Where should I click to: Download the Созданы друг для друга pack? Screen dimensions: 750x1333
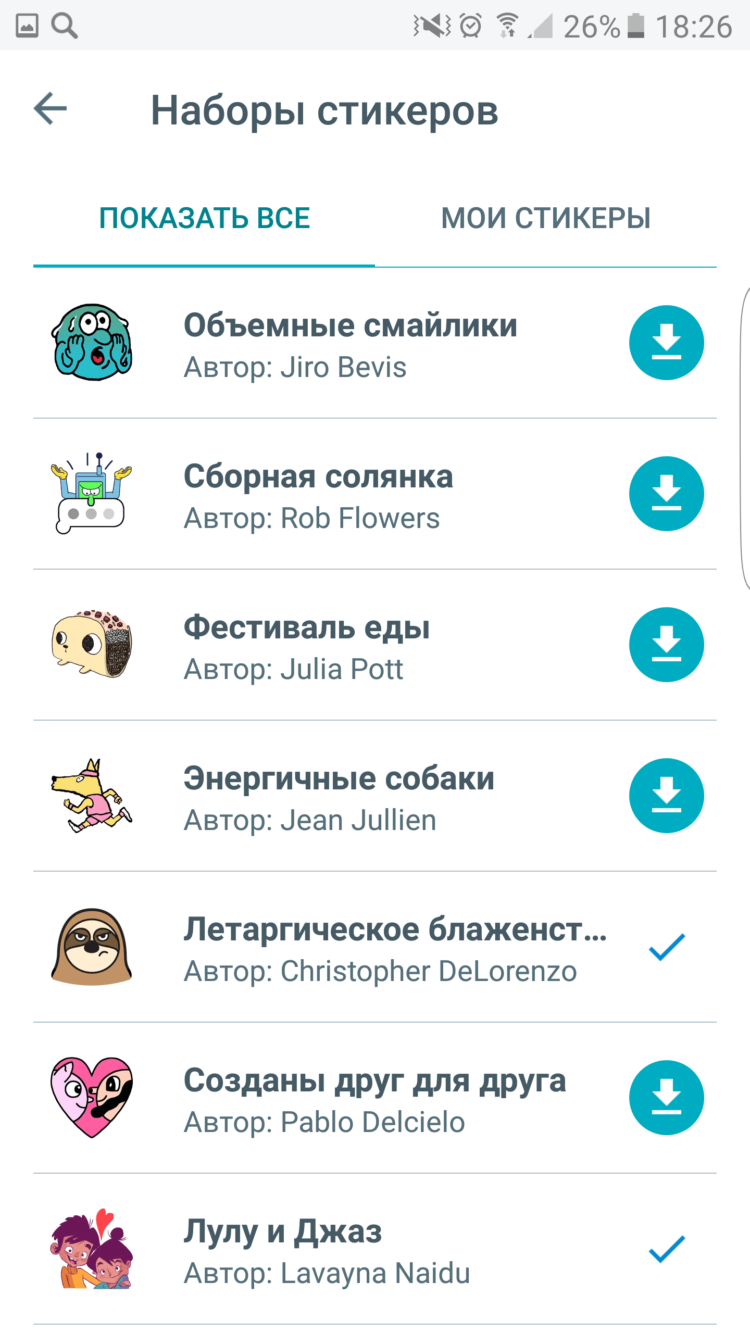click(666, 1098)
